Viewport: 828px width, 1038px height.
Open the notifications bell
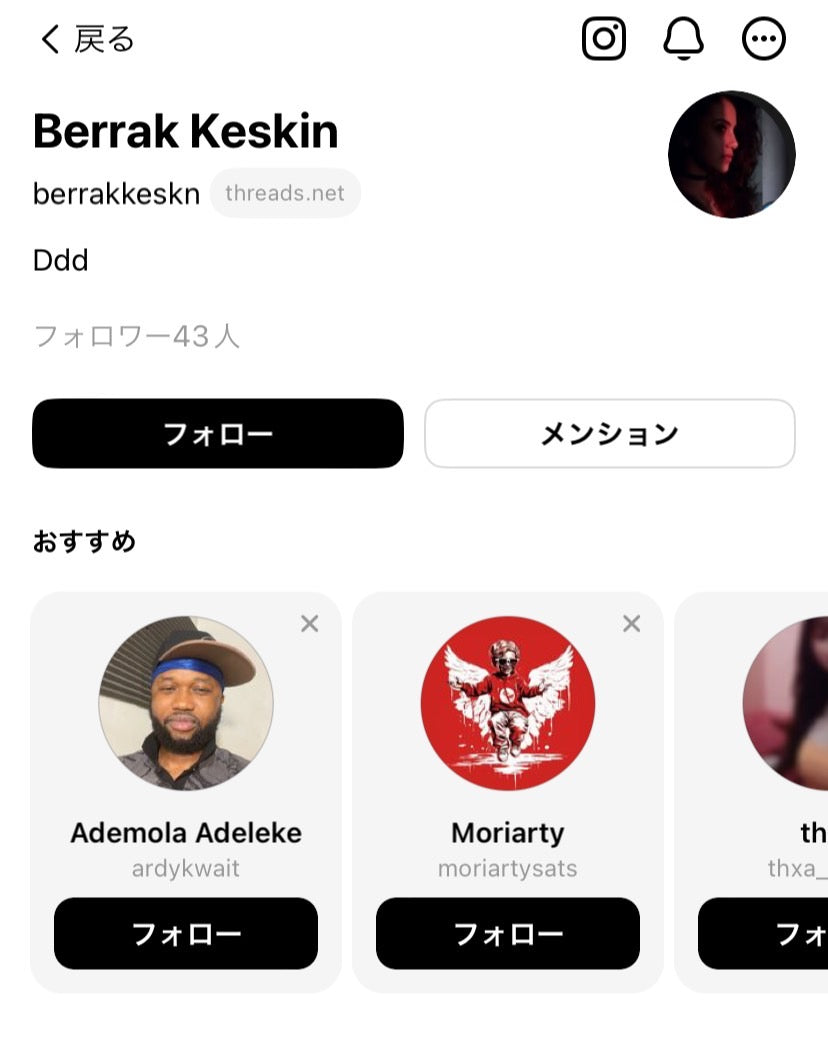click(x=684, y=40)
